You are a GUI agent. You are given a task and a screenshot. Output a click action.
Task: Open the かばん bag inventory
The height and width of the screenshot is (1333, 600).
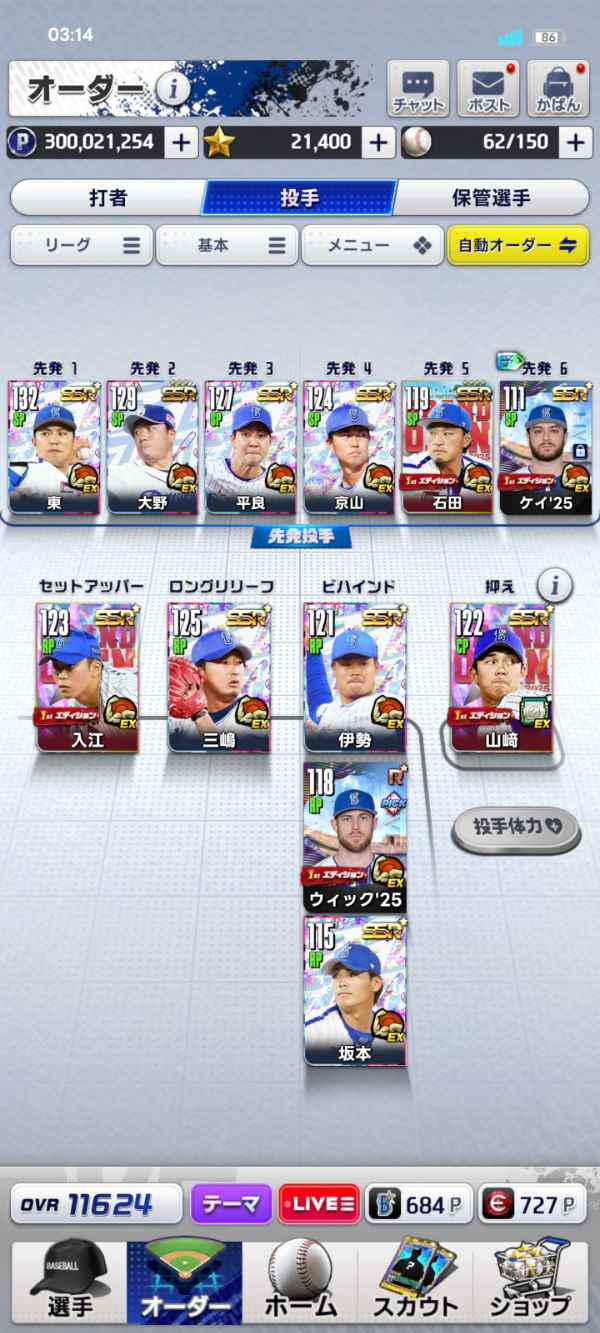(559, 89)
